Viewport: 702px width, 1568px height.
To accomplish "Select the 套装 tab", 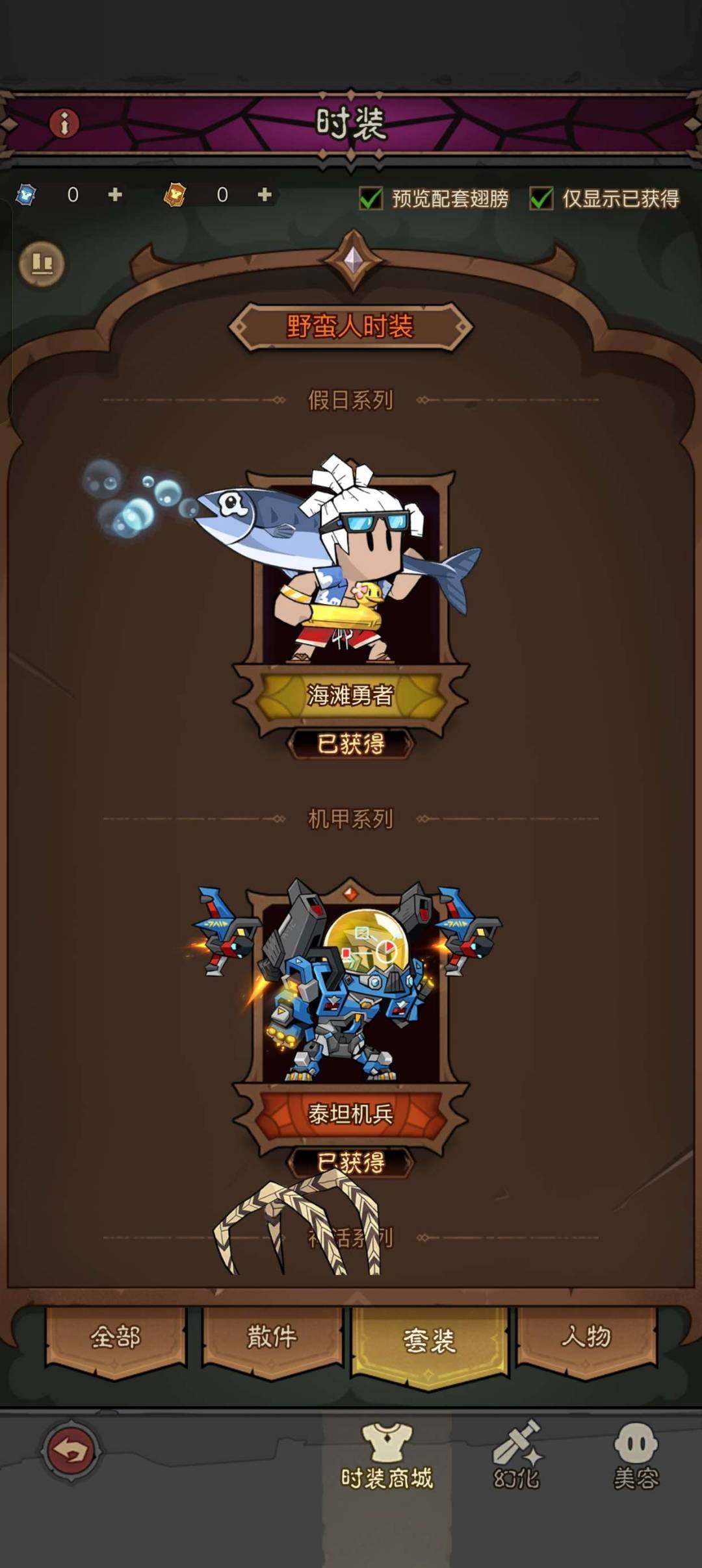I will 429,1341.
